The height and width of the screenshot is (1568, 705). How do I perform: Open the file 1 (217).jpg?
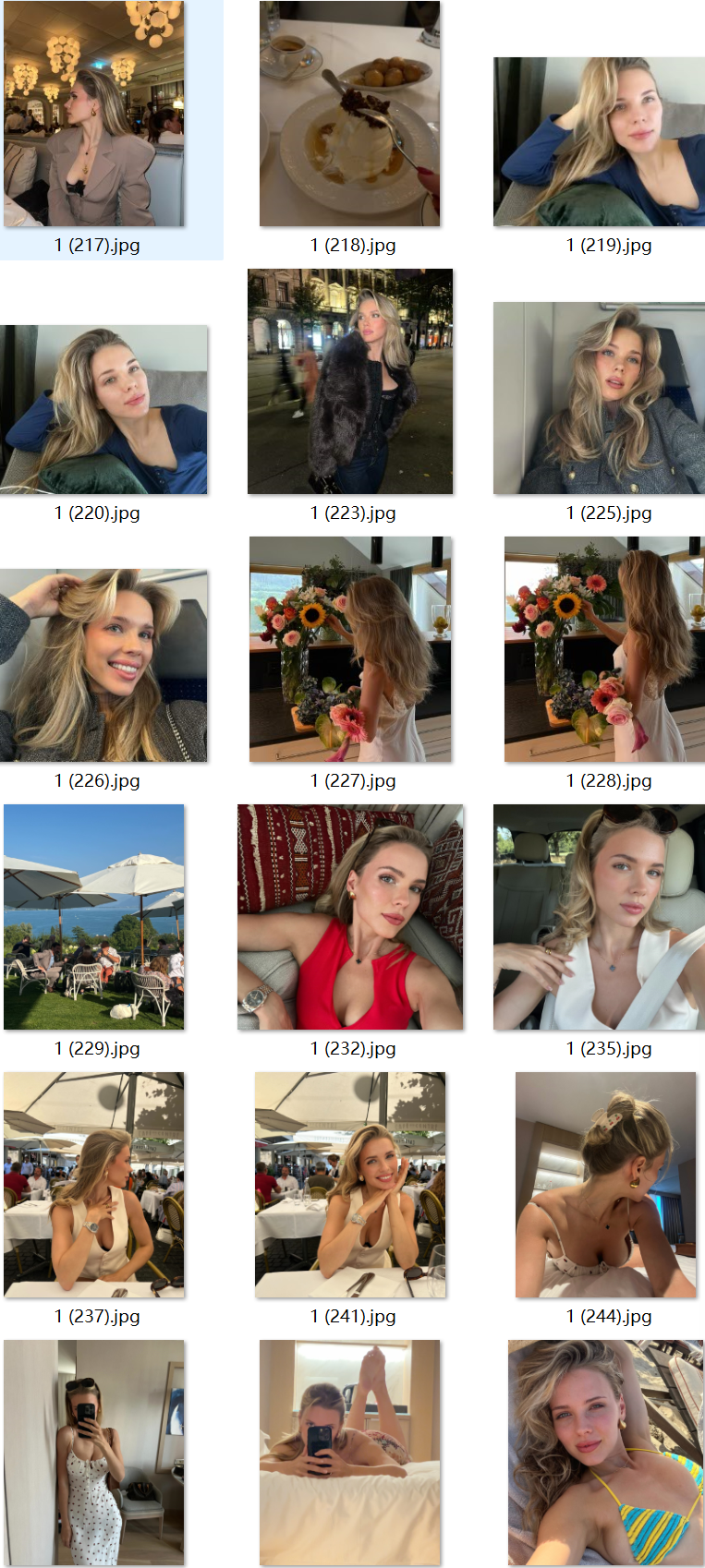(94, 115)
